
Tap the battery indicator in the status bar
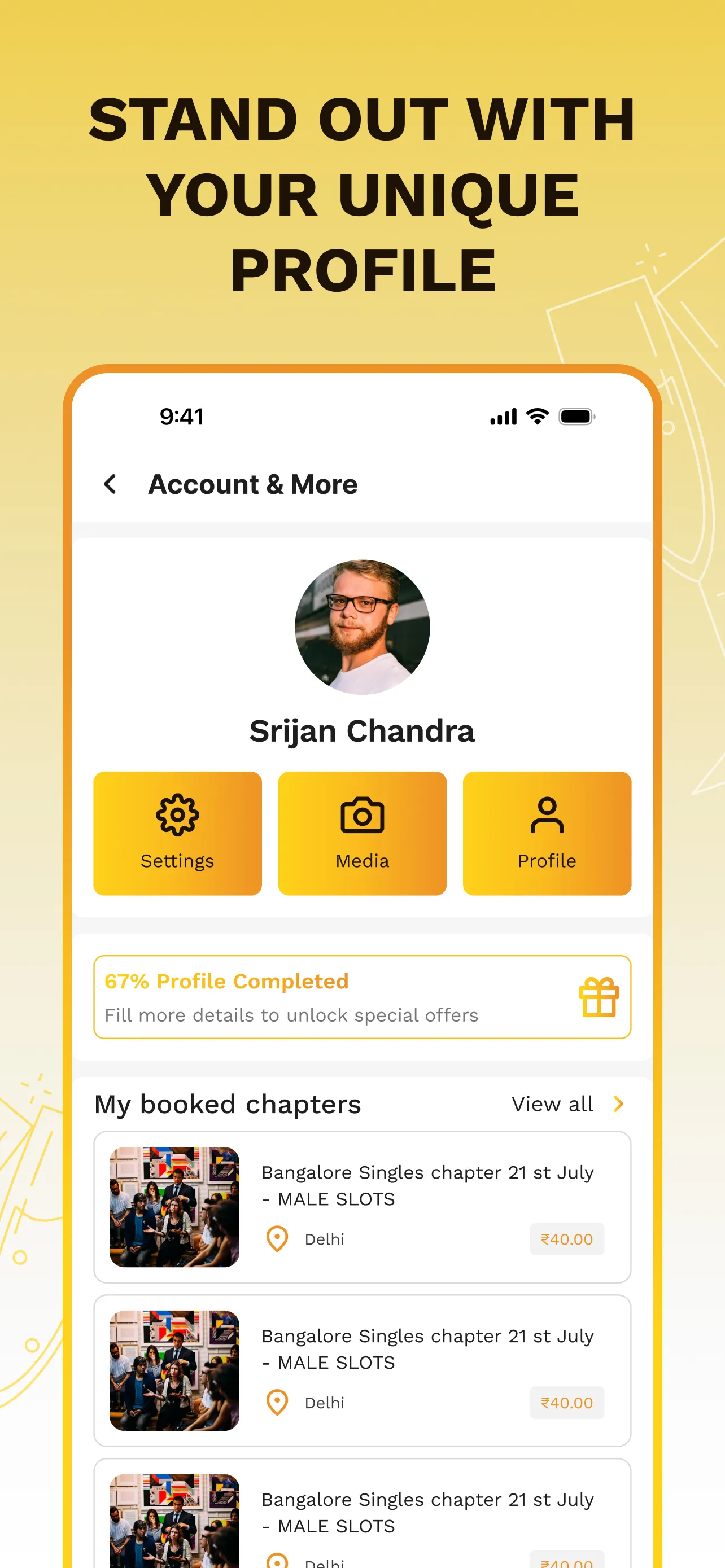(575, 416)
